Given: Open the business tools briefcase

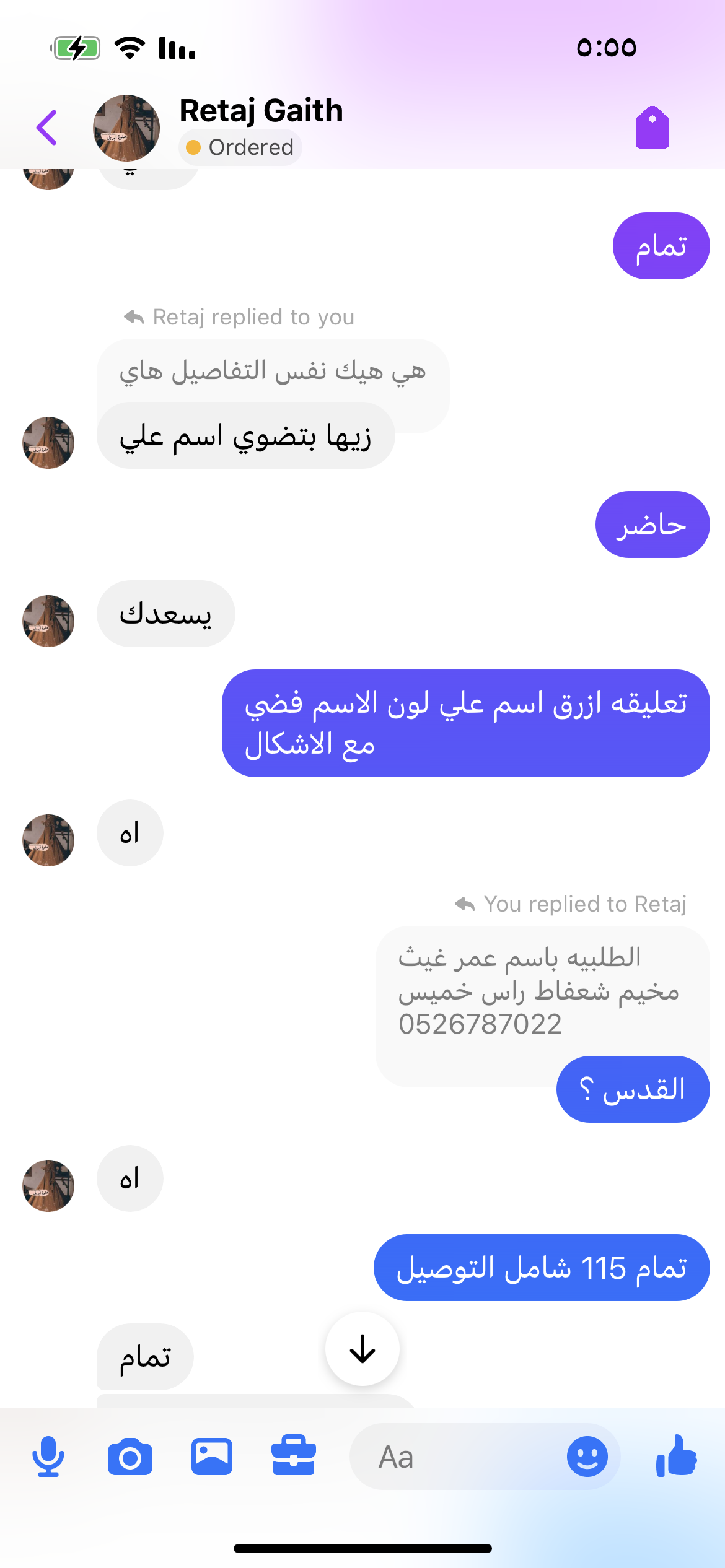Looking at the screenshot, I should (x=294, y=1457).
